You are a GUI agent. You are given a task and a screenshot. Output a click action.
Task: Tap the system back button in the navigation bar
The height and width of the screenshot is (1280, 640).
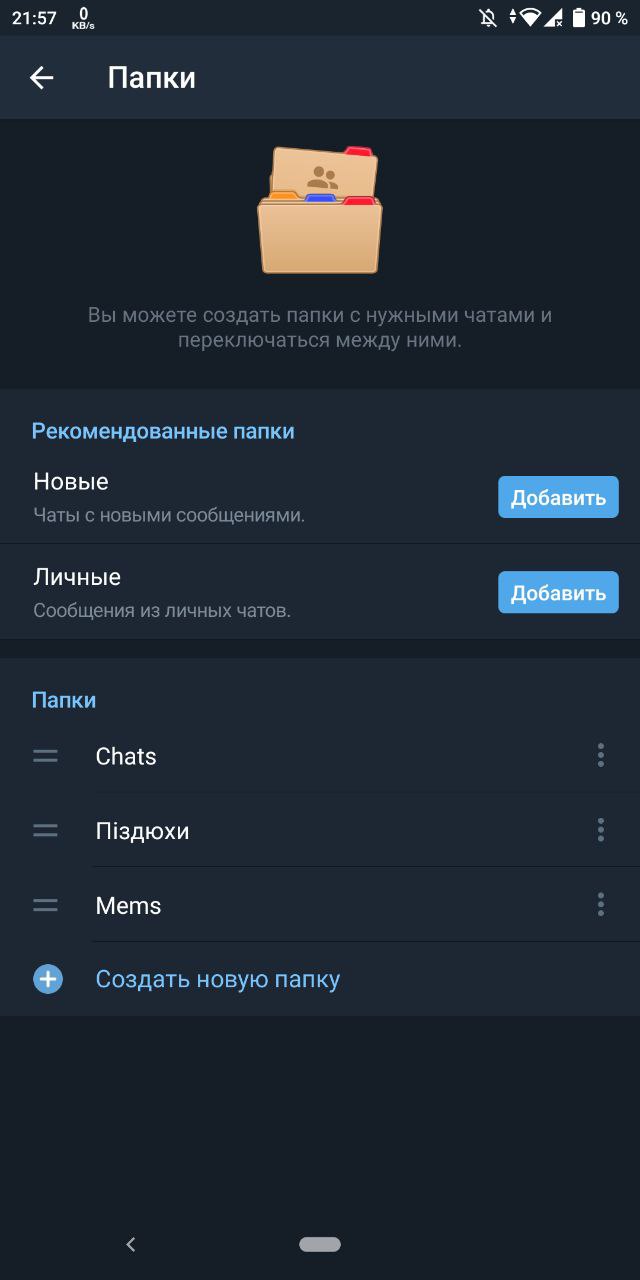click(130, 1244)
